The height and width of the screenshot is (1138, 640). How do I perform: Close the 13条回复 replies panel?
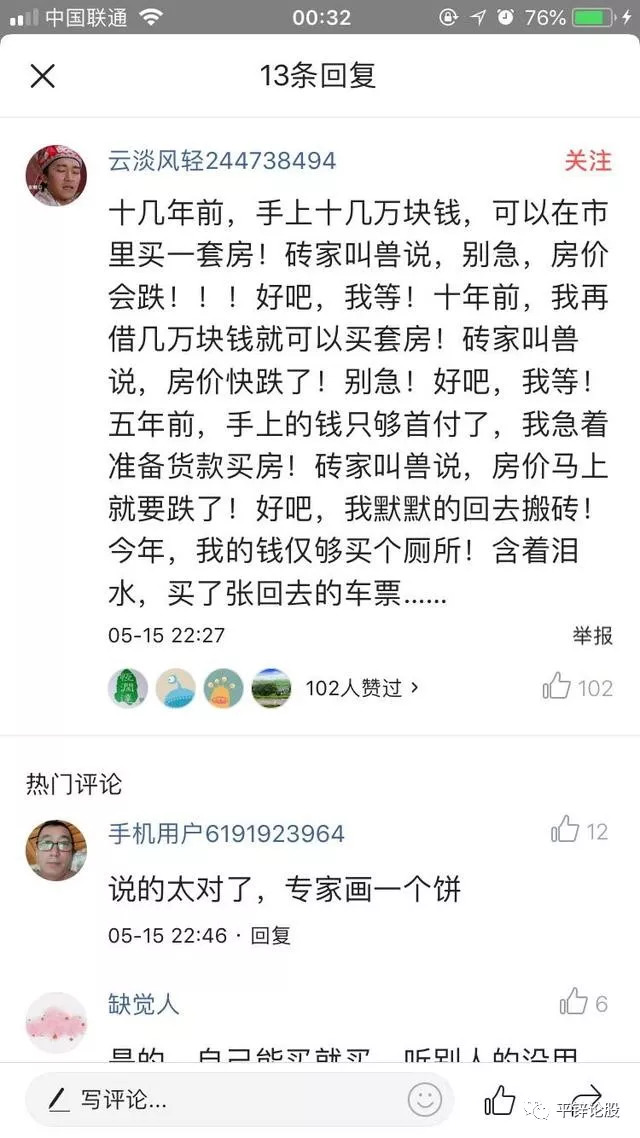pyautogui.click(x=42, y=75)
